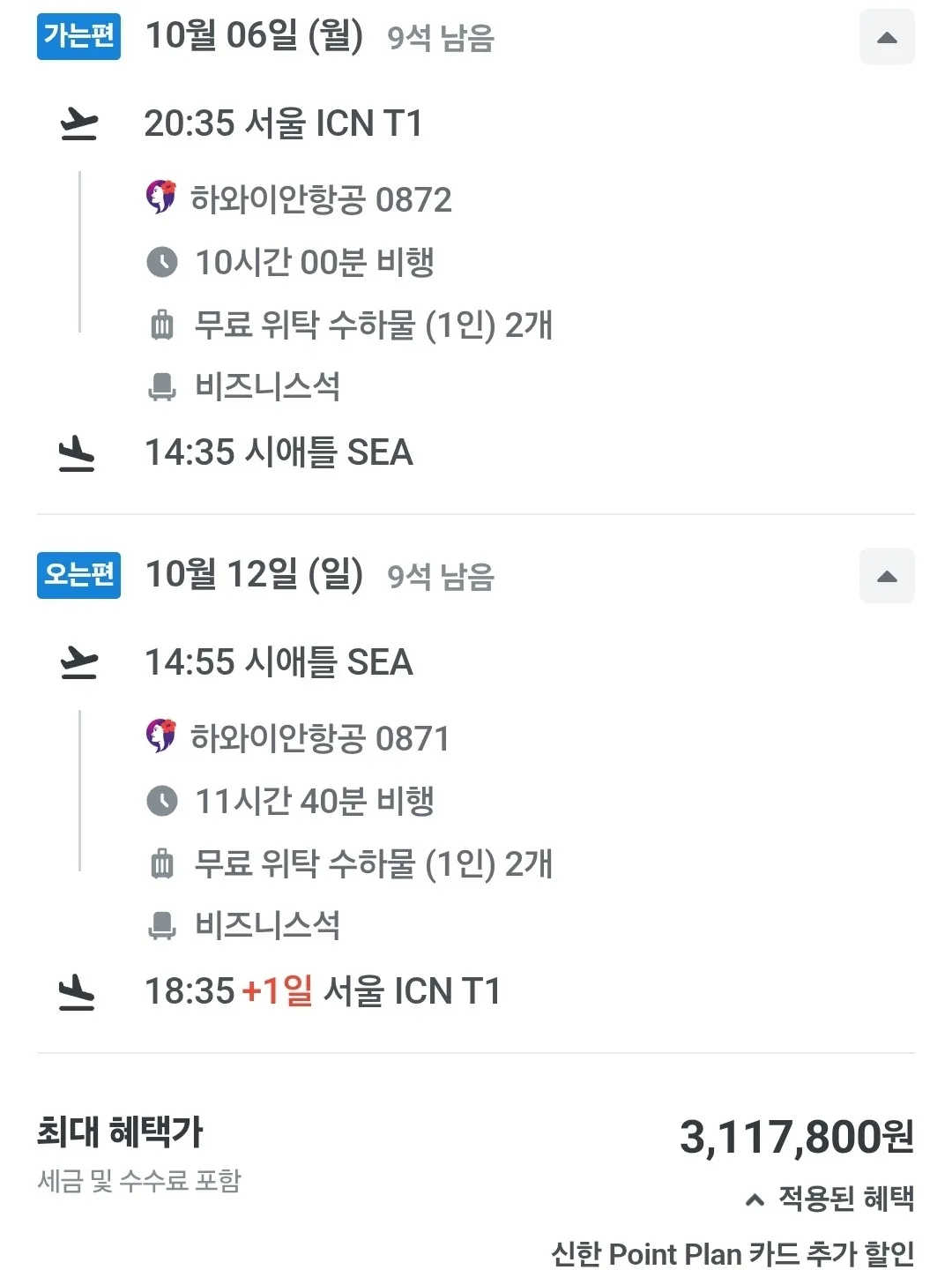This screenshot has width=952, height=1270.
Task: Click the arrival plane icon for Seattle SEA
Action: (x=78, y=452)
